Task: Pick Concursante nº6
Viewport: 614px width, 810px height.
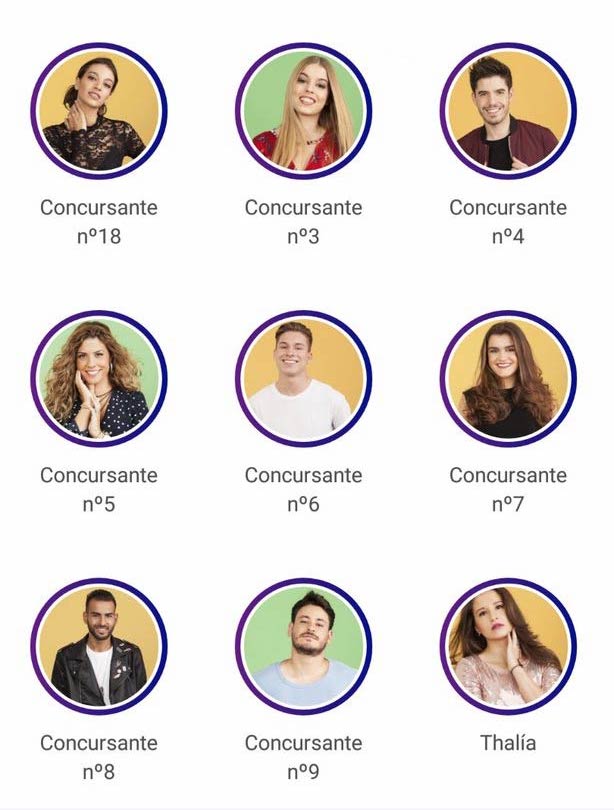Action: (303, 378)
